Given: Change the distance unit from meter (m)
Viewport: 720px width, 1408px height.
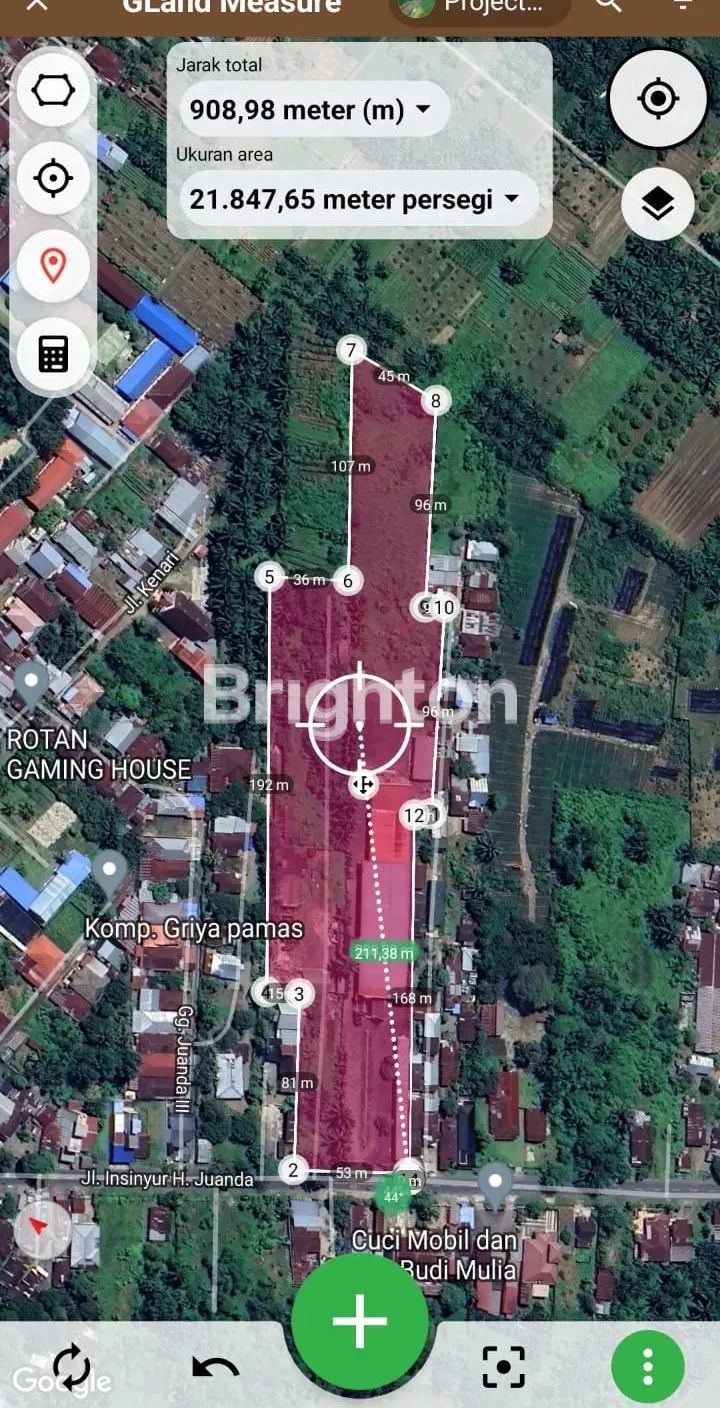Looking at the screenshot, I should tap(422, 110).
